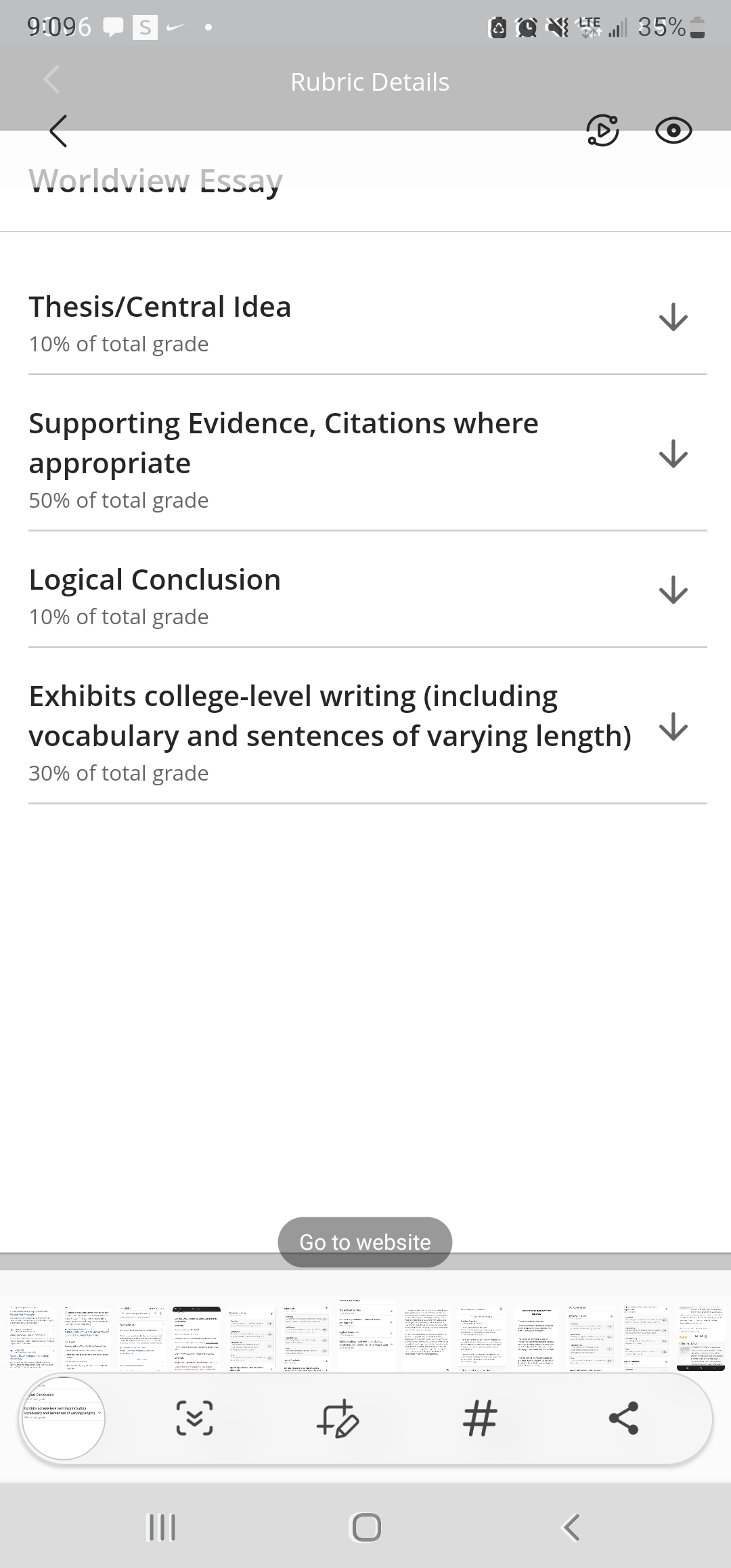The height and width of the screenshot is (1568, 731).
Task: Tap the Go to website button
Action: coord(365,1242)
